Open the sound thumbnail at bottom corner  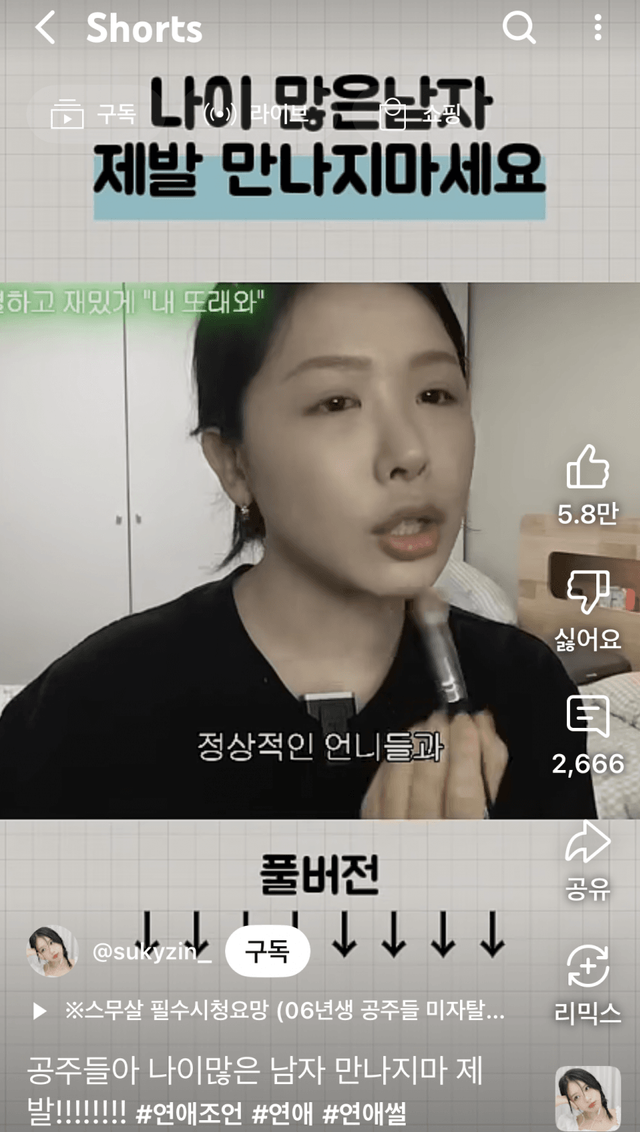point(587,1097)
